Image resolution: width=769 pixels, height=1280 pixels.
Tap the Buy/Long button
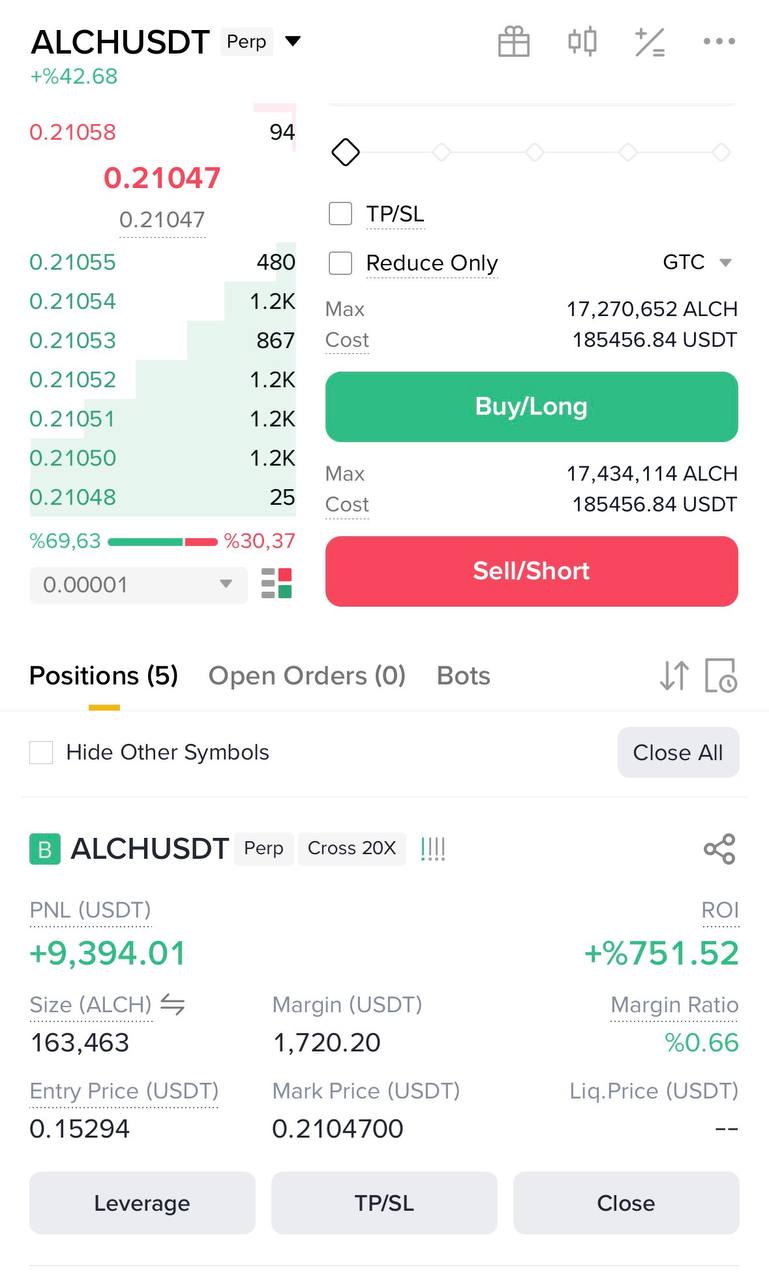[x=531, y=407]
